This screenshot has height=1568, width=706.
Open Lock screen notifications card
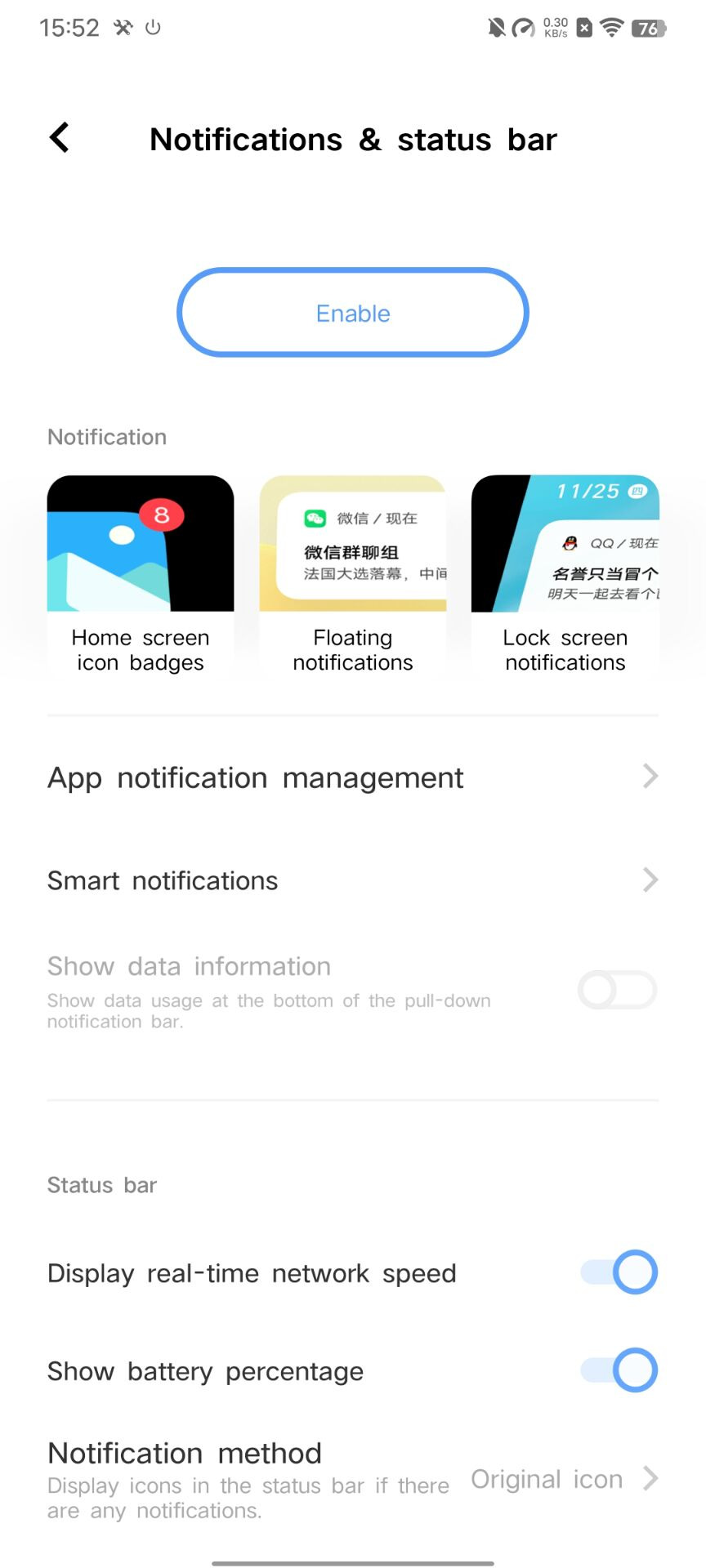(x=565, y=575)
